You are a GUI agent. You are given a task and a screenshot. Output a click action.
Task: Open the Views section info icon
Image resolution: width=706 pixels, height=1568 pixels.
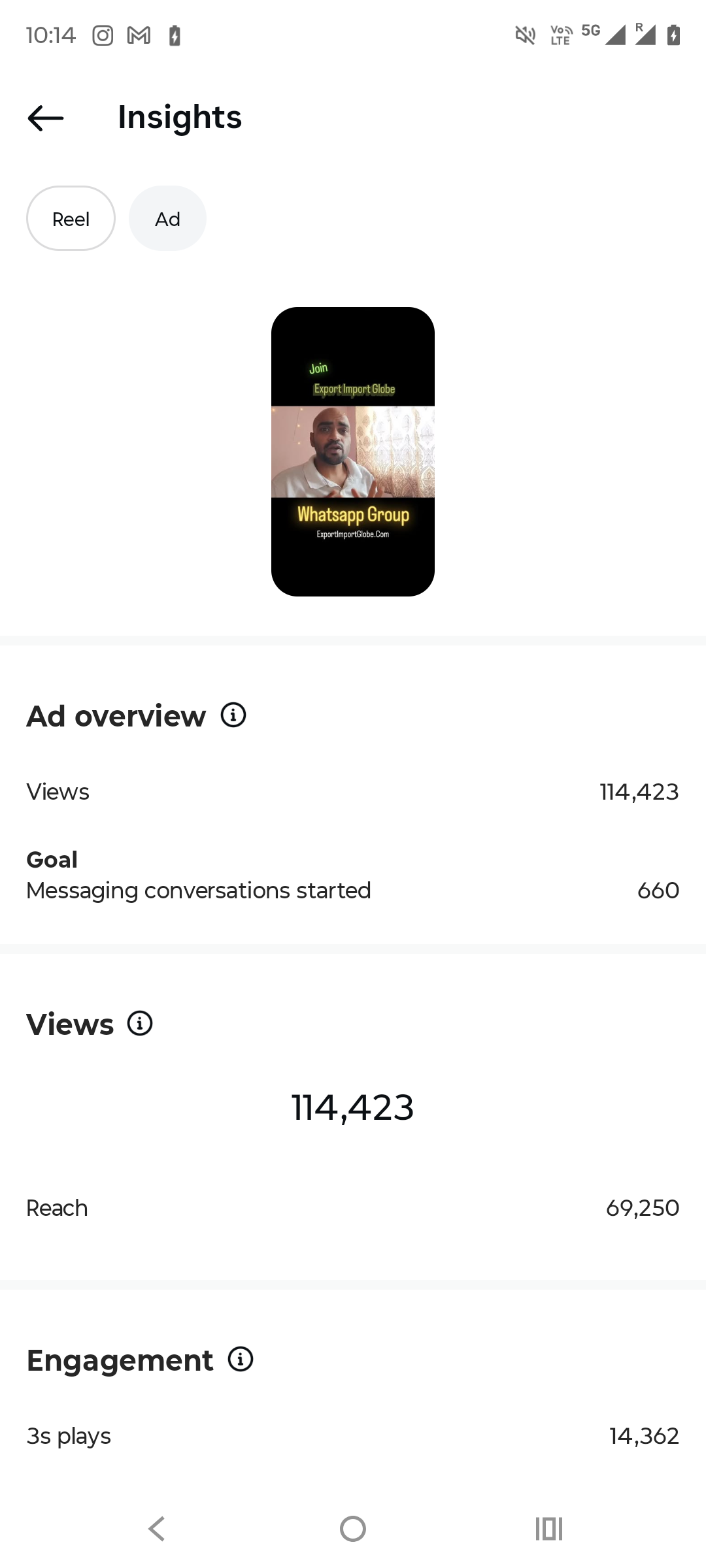coord(139,1023)
